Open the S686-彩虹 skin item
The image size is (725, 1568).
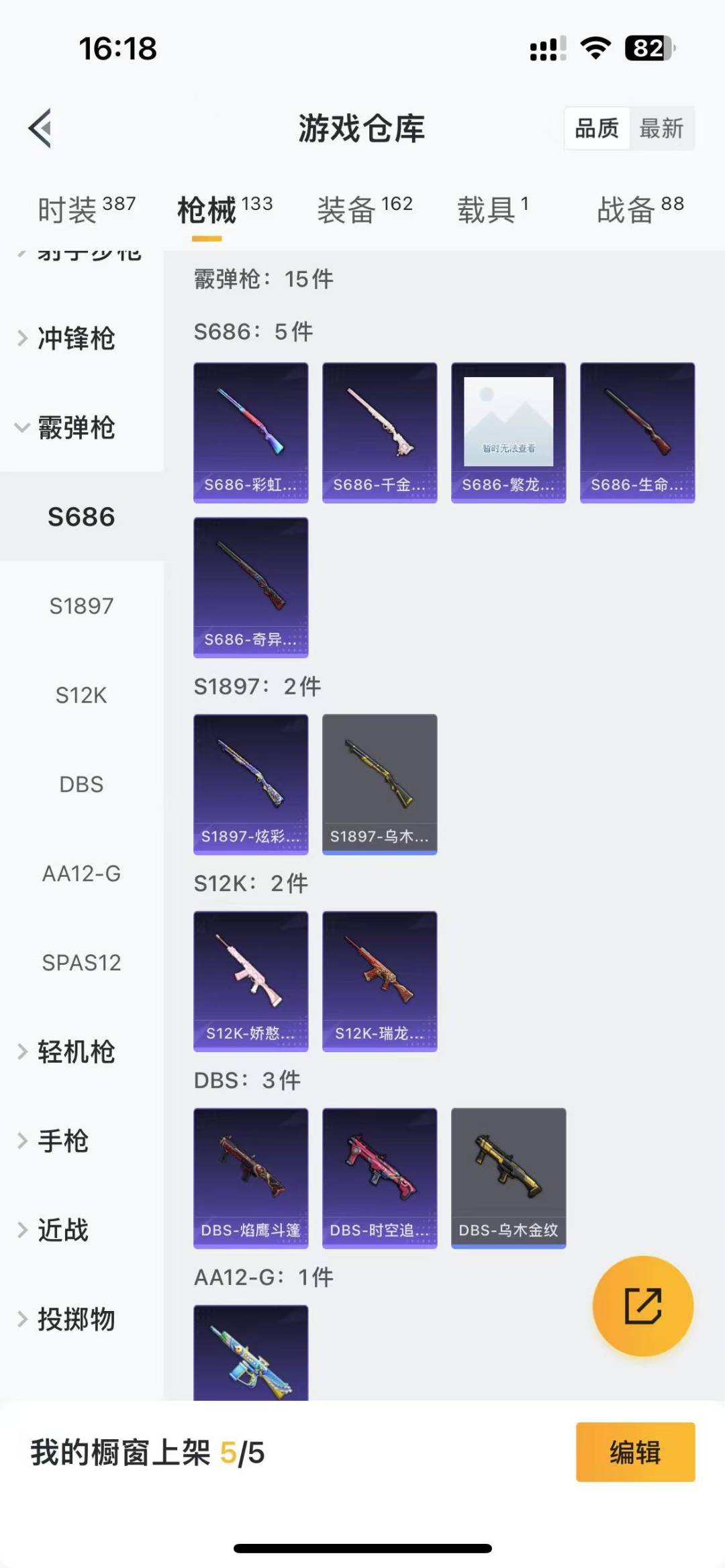[250, 432]
